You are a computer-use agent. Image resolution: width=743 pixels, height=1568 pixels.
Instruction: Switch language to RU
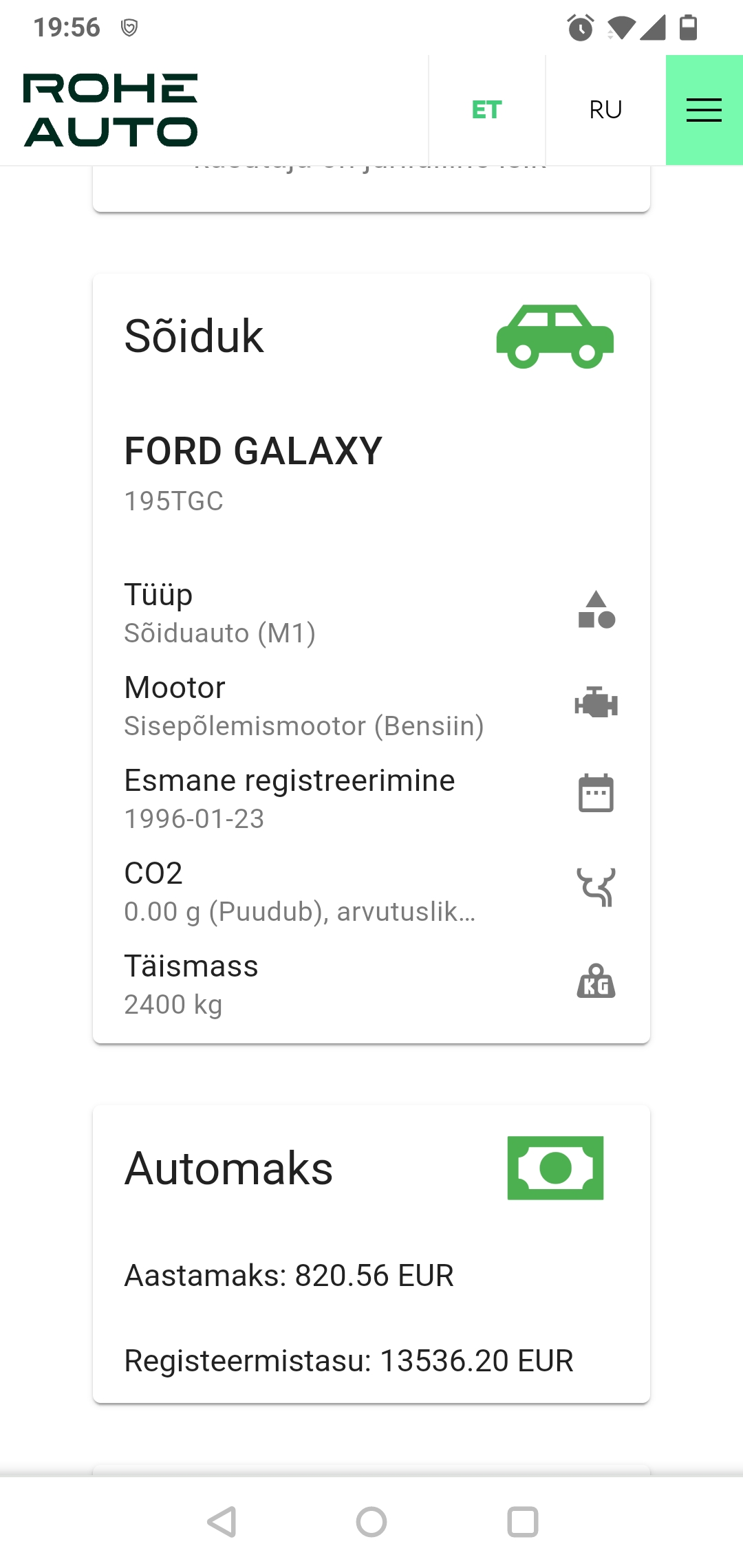click(x=605, y=110)
